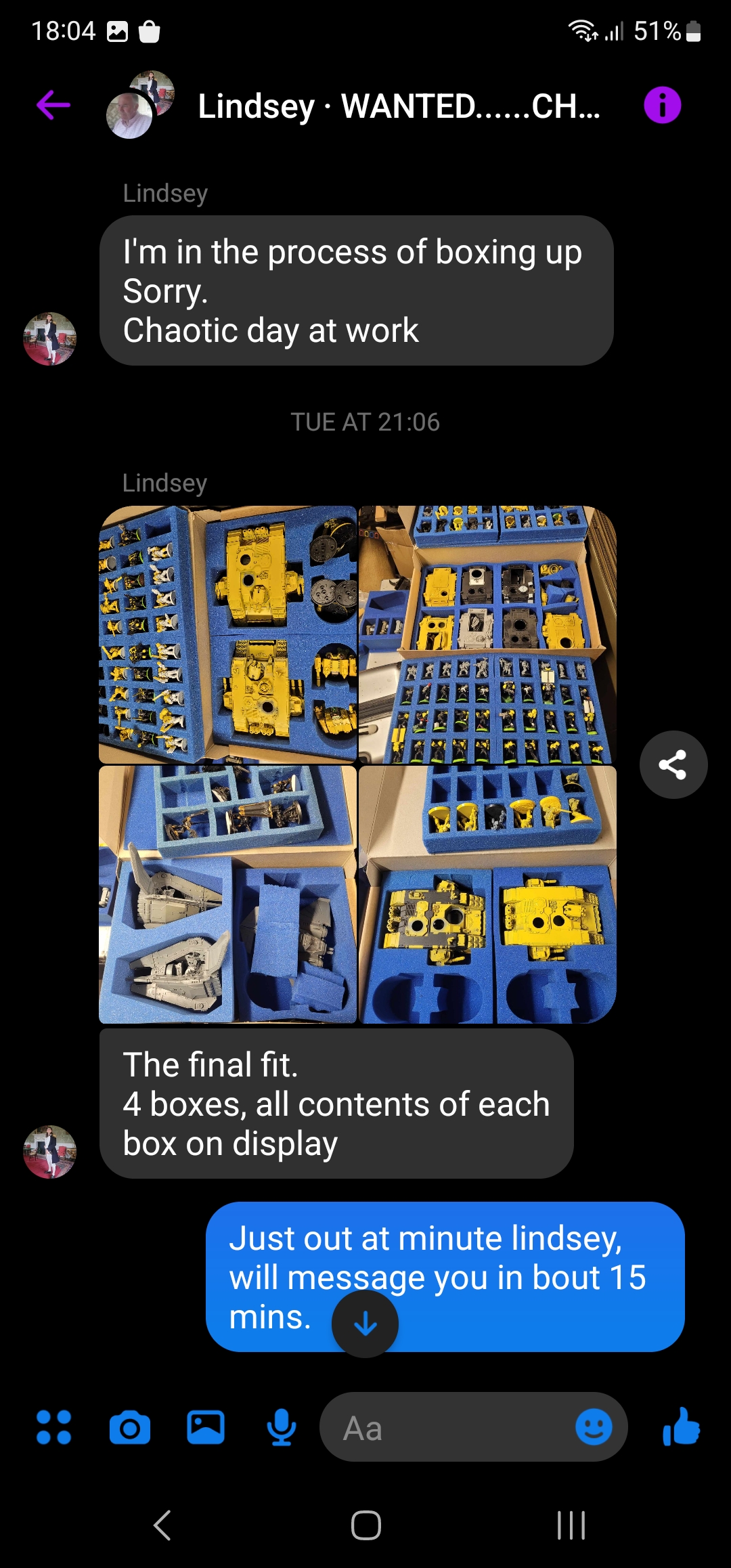Open the more options four-dot menu

[x=53, y=1427]
